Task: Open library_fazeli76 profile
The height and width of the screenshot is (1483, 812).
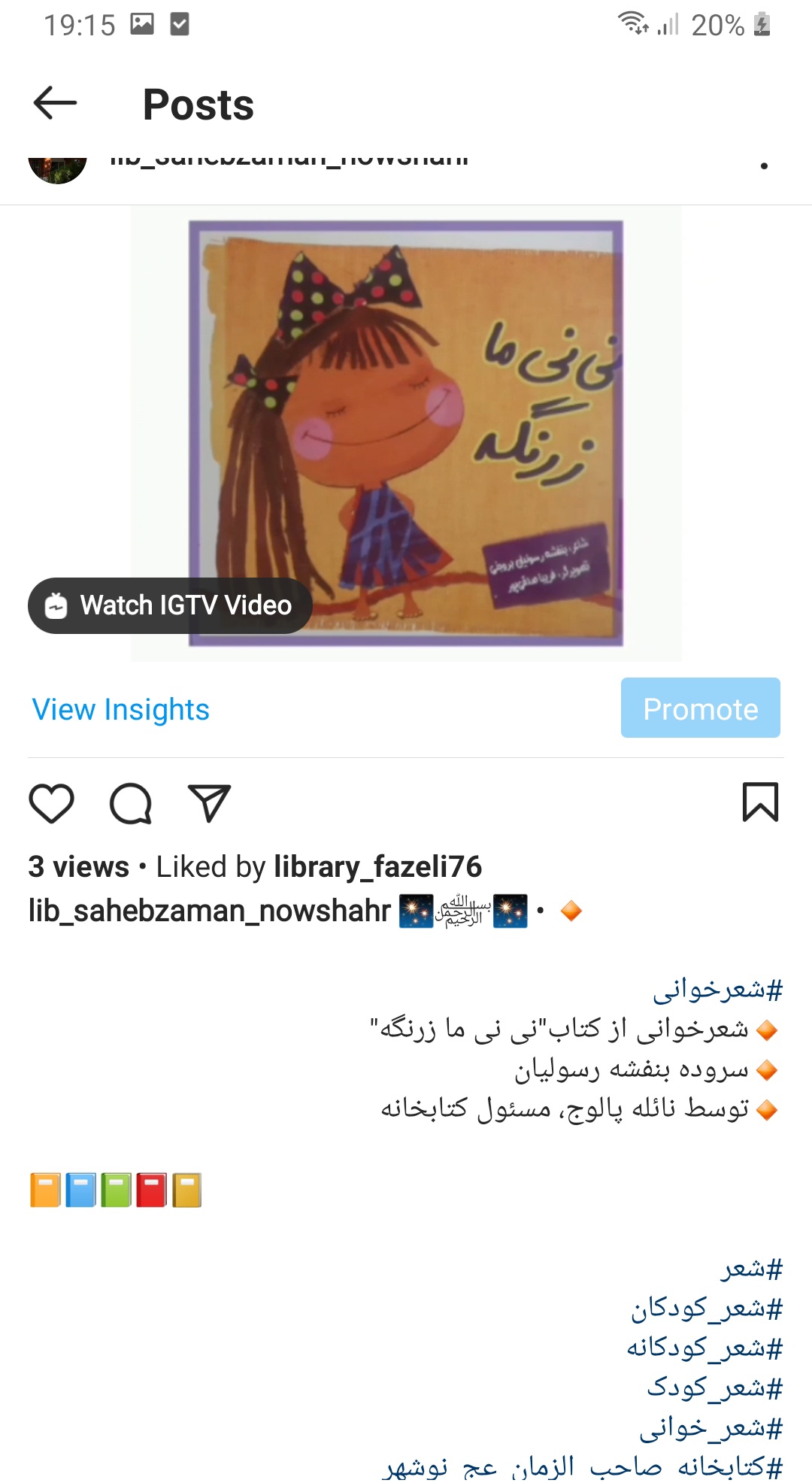Action: click(377, 866)
